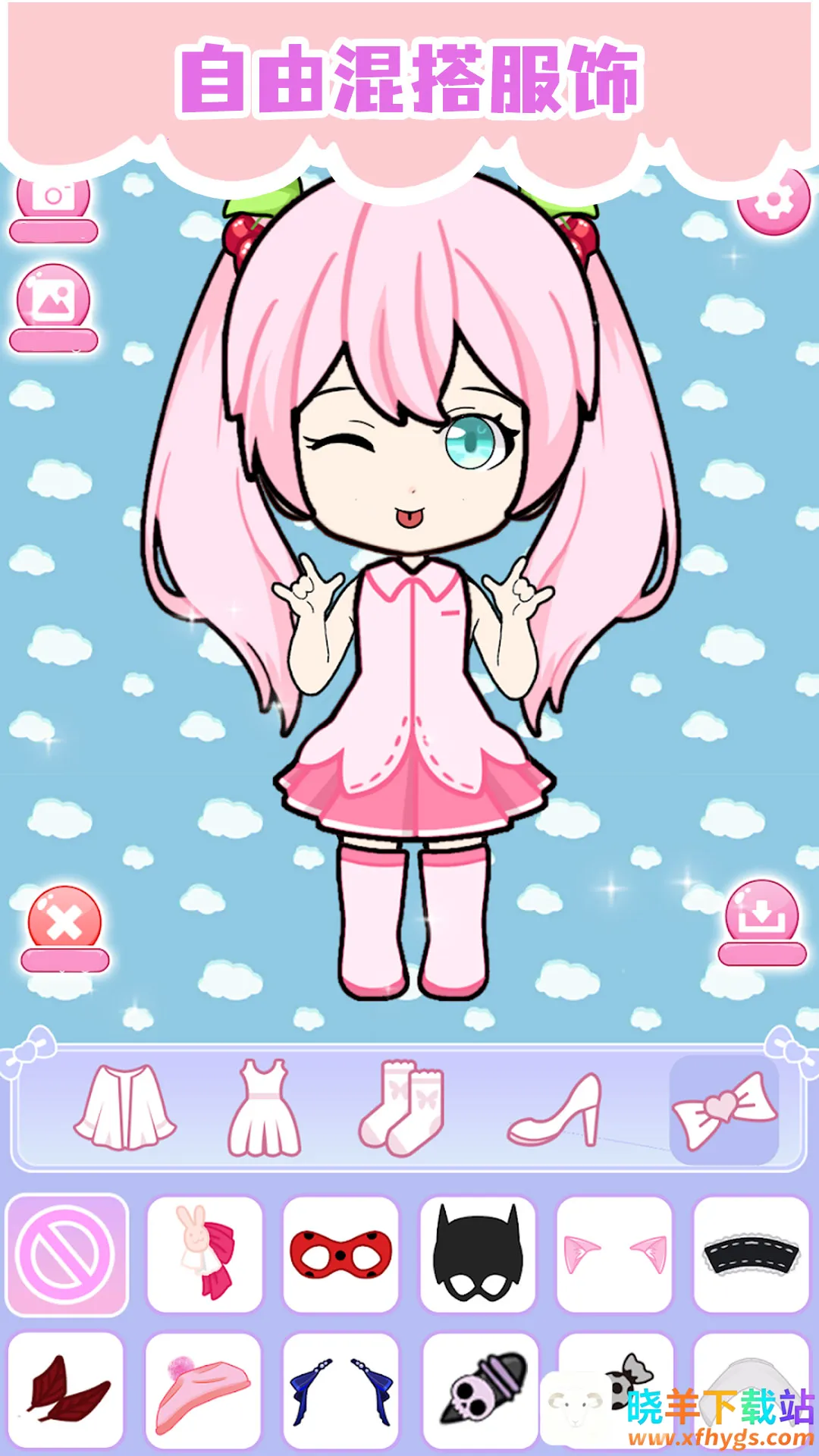Pick the pink beret hat
819x1456 pixels.
coord(203,1391)
